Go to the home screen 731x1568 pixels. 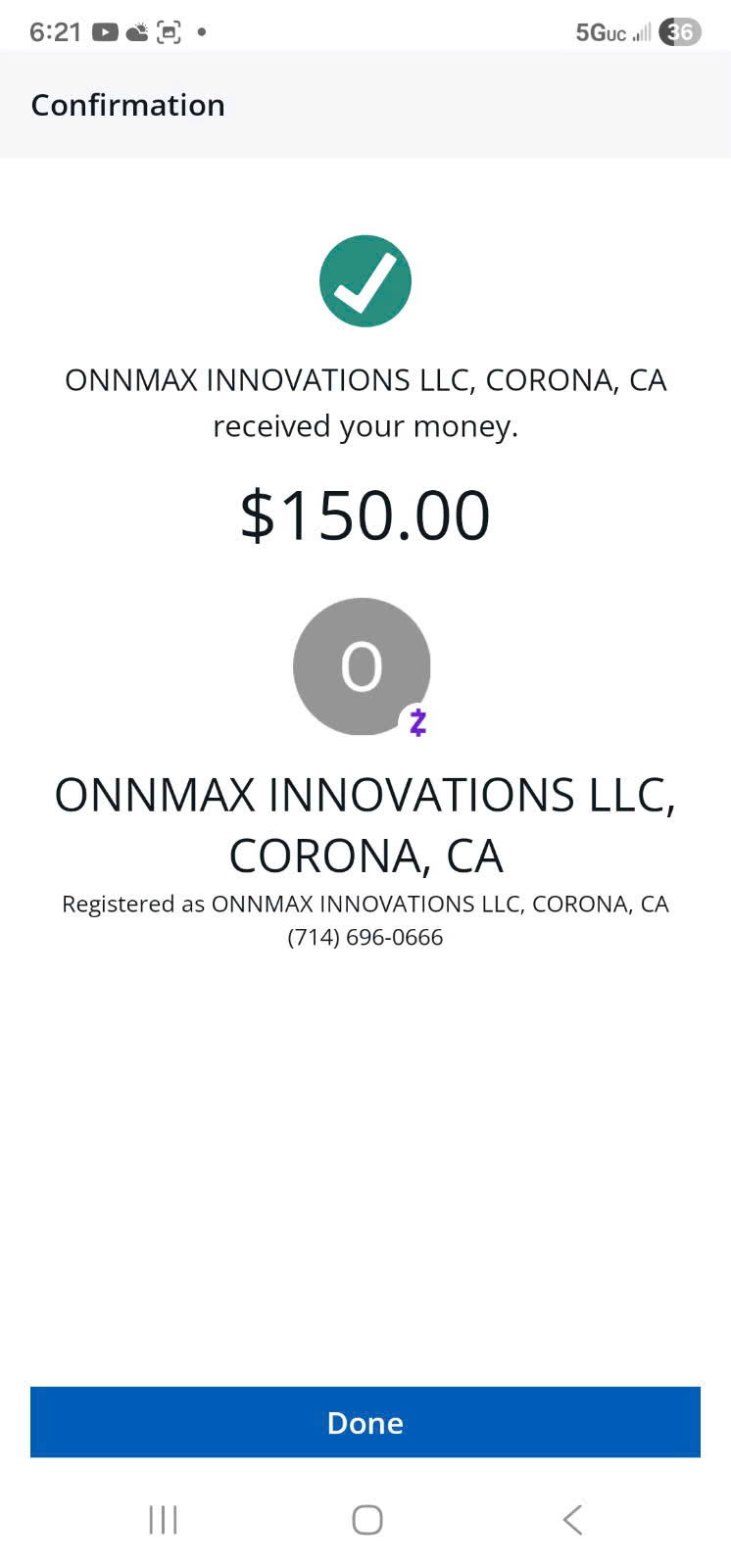click(366, 1520)
